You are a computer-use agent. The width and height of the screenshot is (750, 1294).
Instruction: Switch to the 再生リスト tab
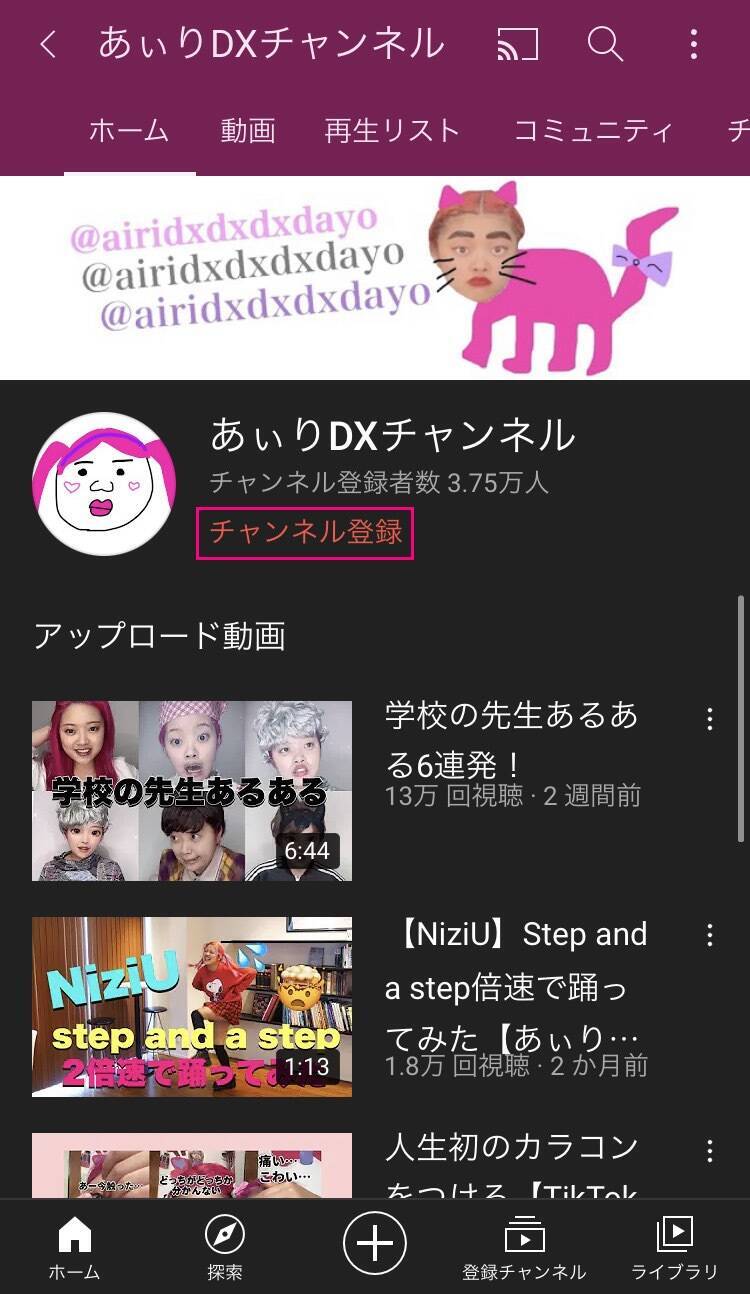pos(392,131)
